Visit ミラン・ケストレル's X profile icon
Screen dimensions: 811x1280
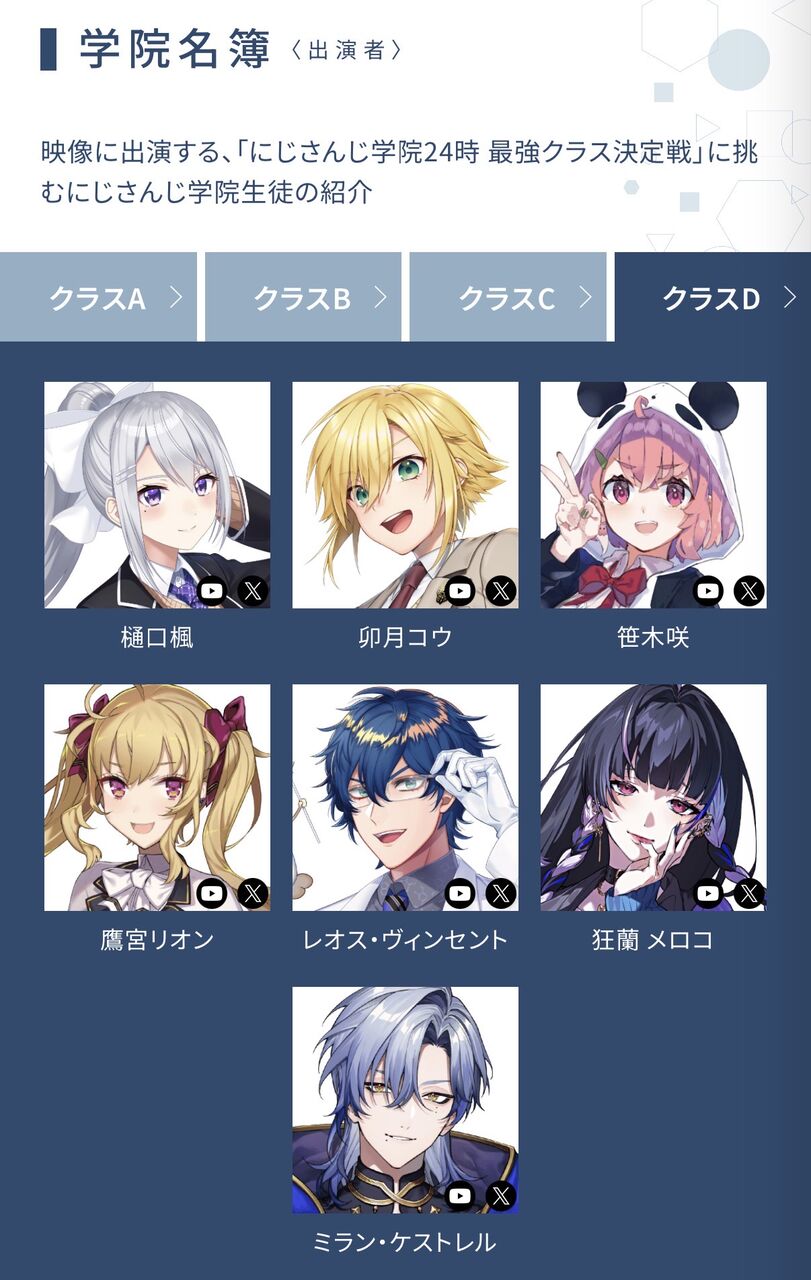point(501,1195)
